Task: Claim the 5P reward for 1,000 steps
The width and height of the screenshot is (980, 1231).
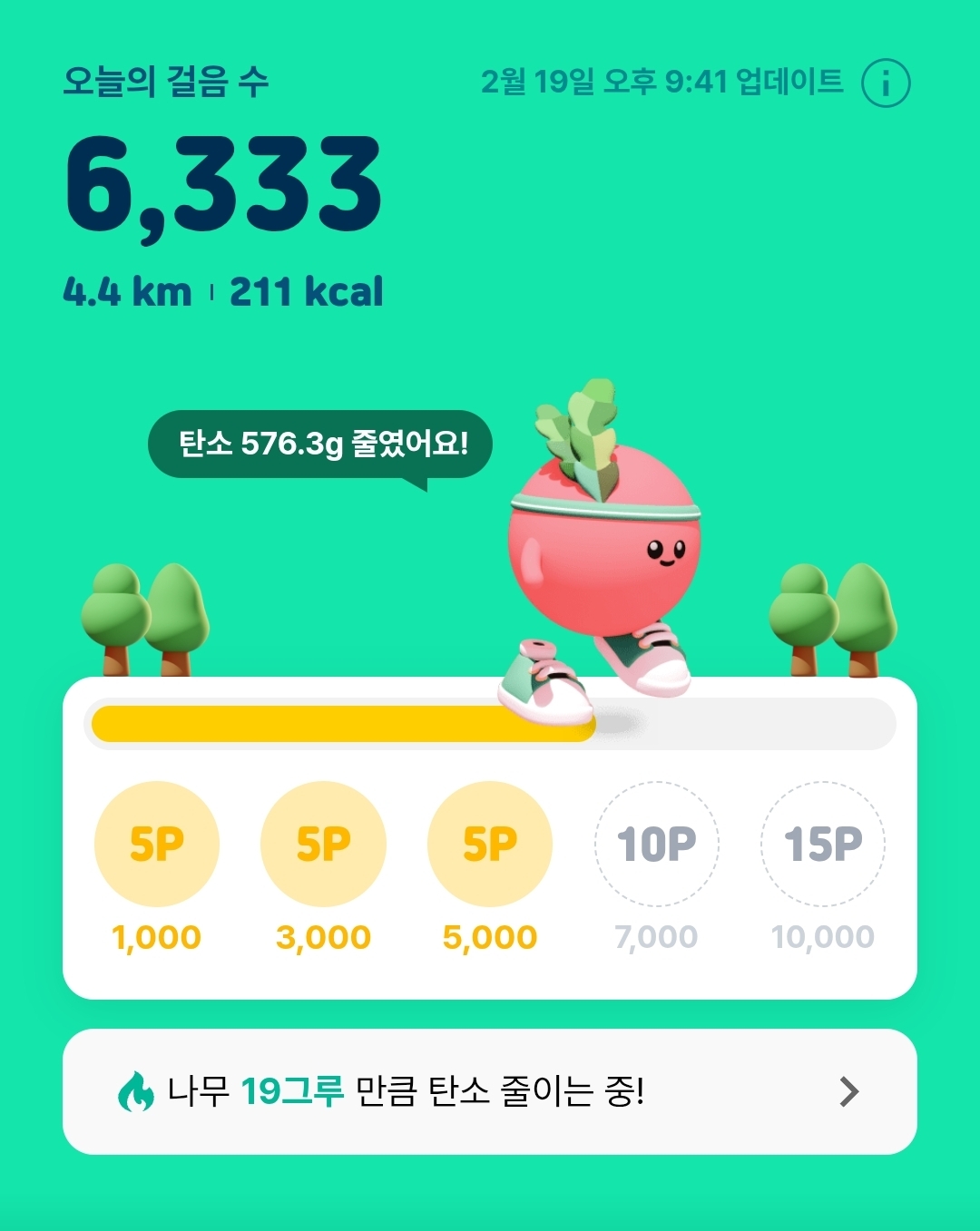Action: [157, 844]
